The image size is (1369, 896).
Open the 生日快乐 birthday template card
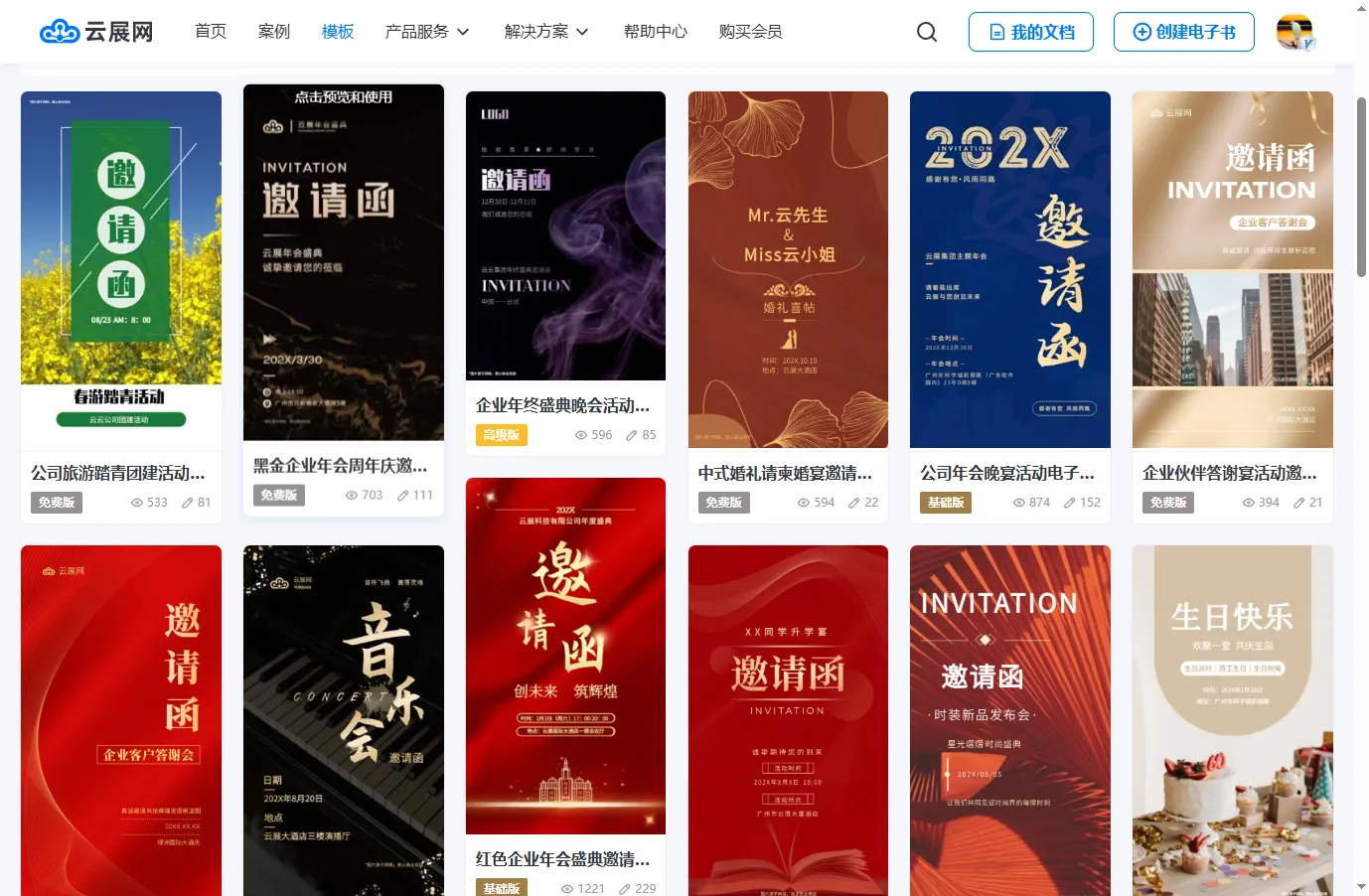[1232, 720]
